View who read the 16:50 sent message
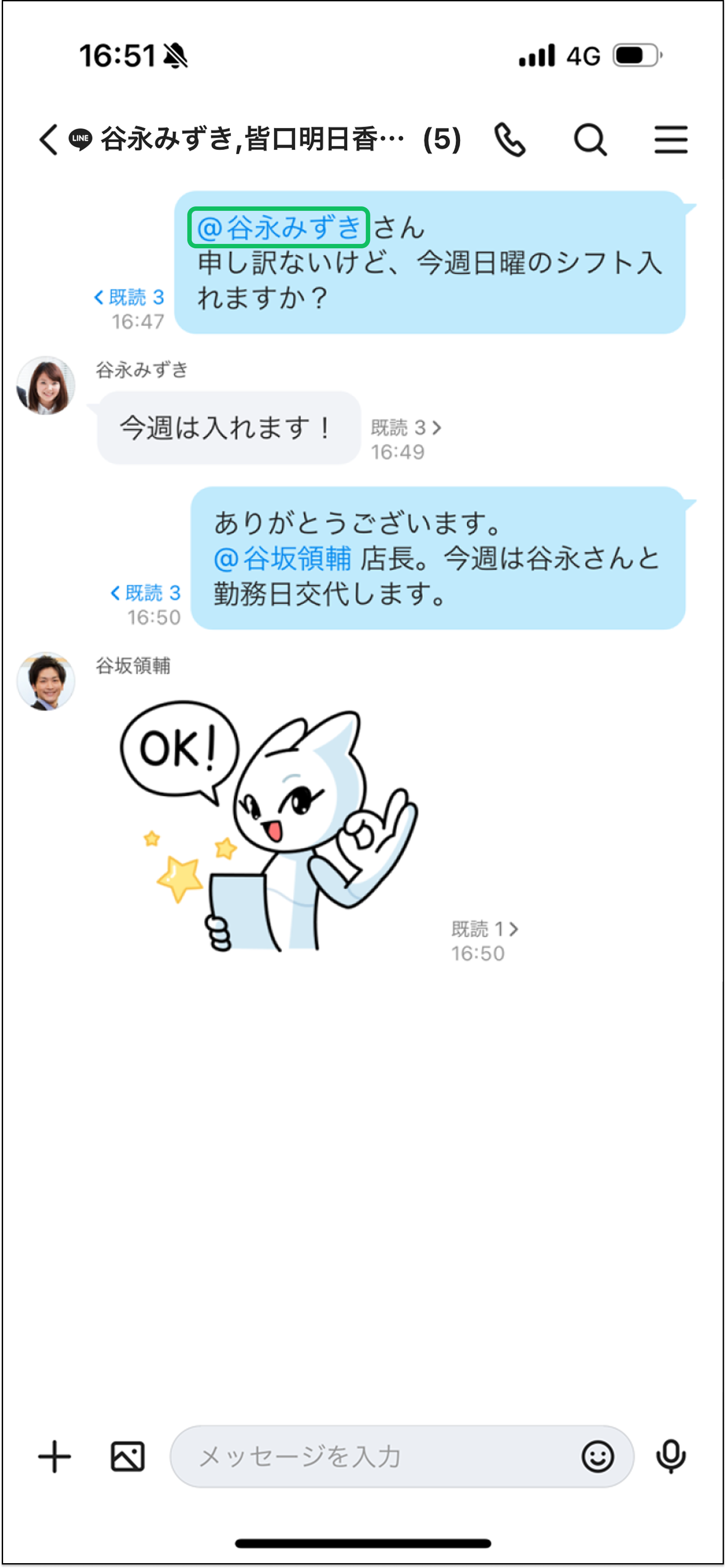This screenshot has height=1568, width=726. point(145,593)
